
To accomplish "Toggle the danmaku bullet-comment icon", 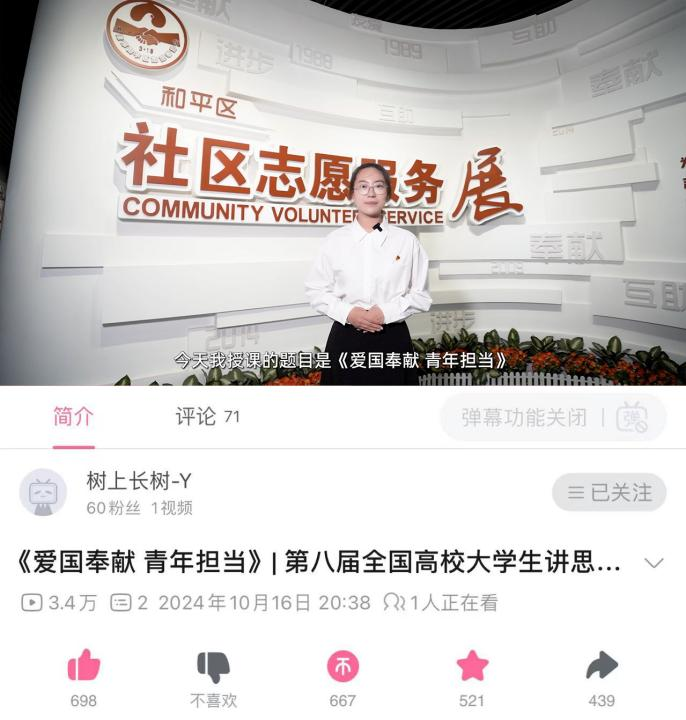I will pyautogui.click(x=632, y=417).
